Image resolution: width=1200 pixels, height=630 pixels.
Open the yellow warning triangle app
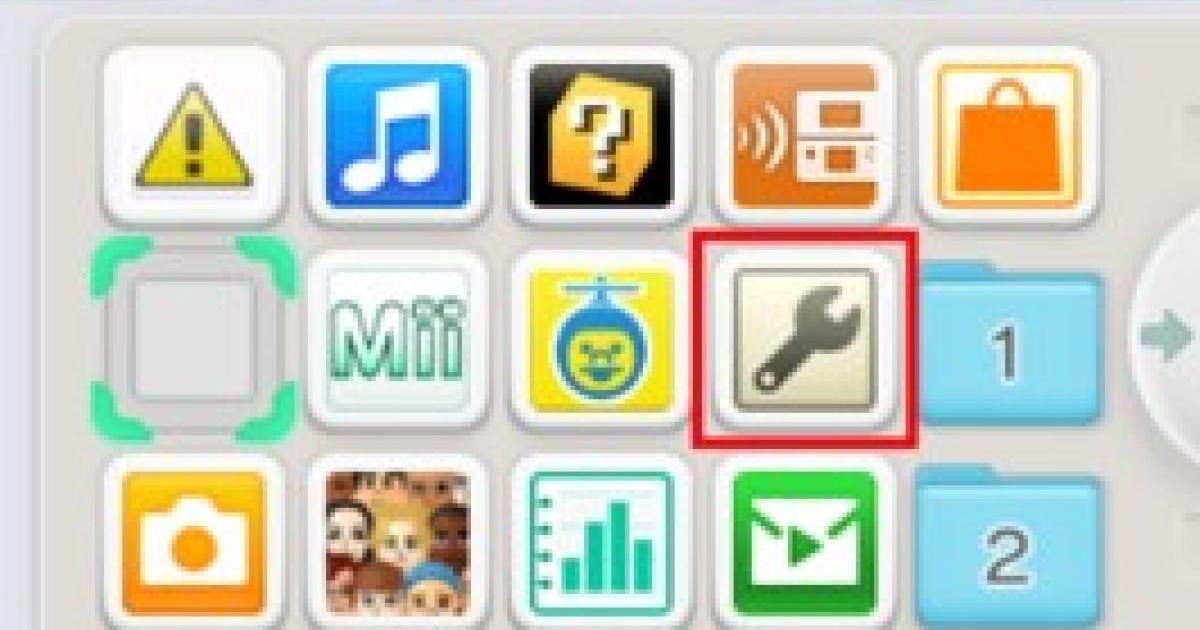coord(193,136)
